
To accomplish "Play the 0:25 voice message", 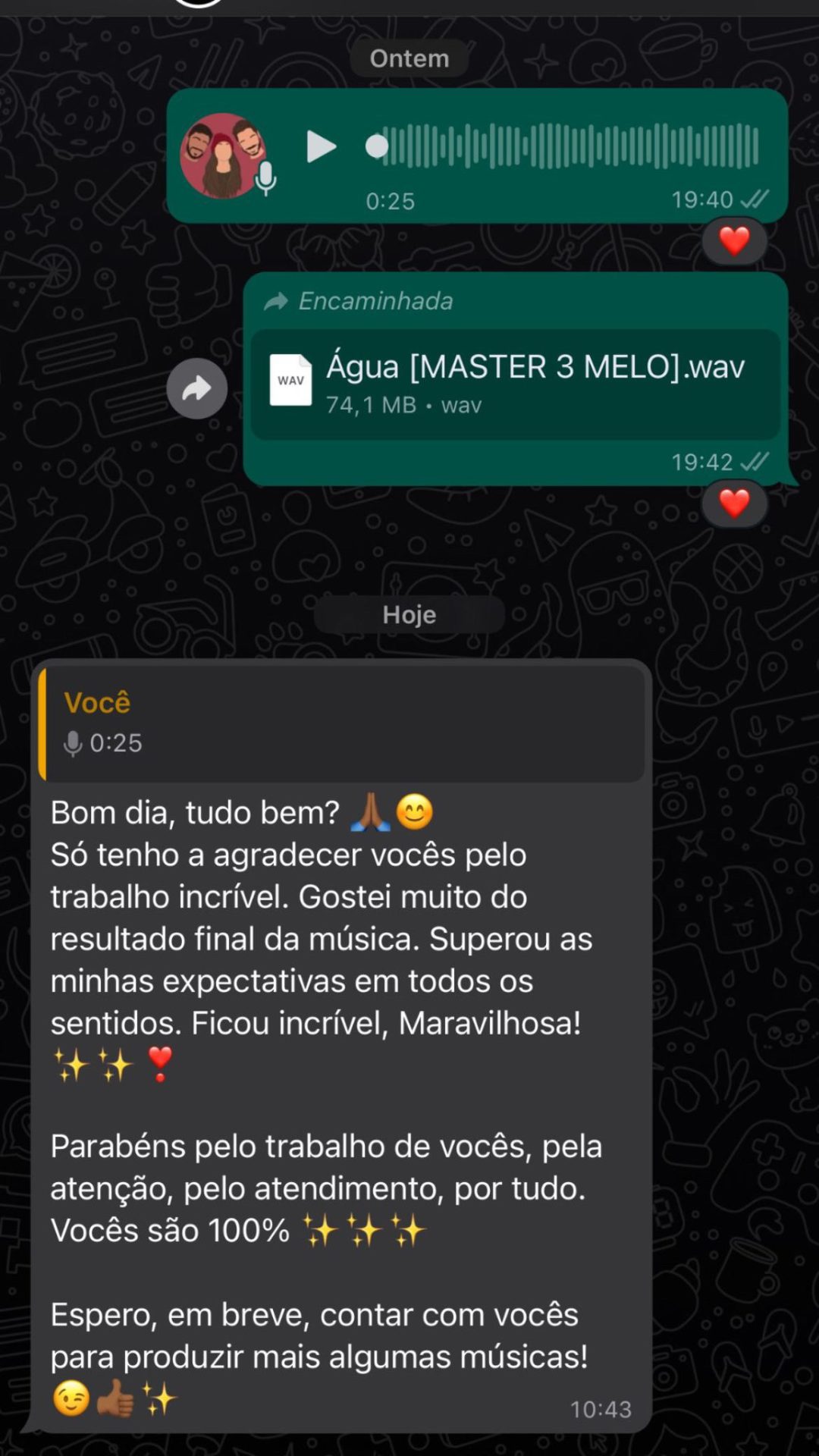I will (x=321, y=146).
